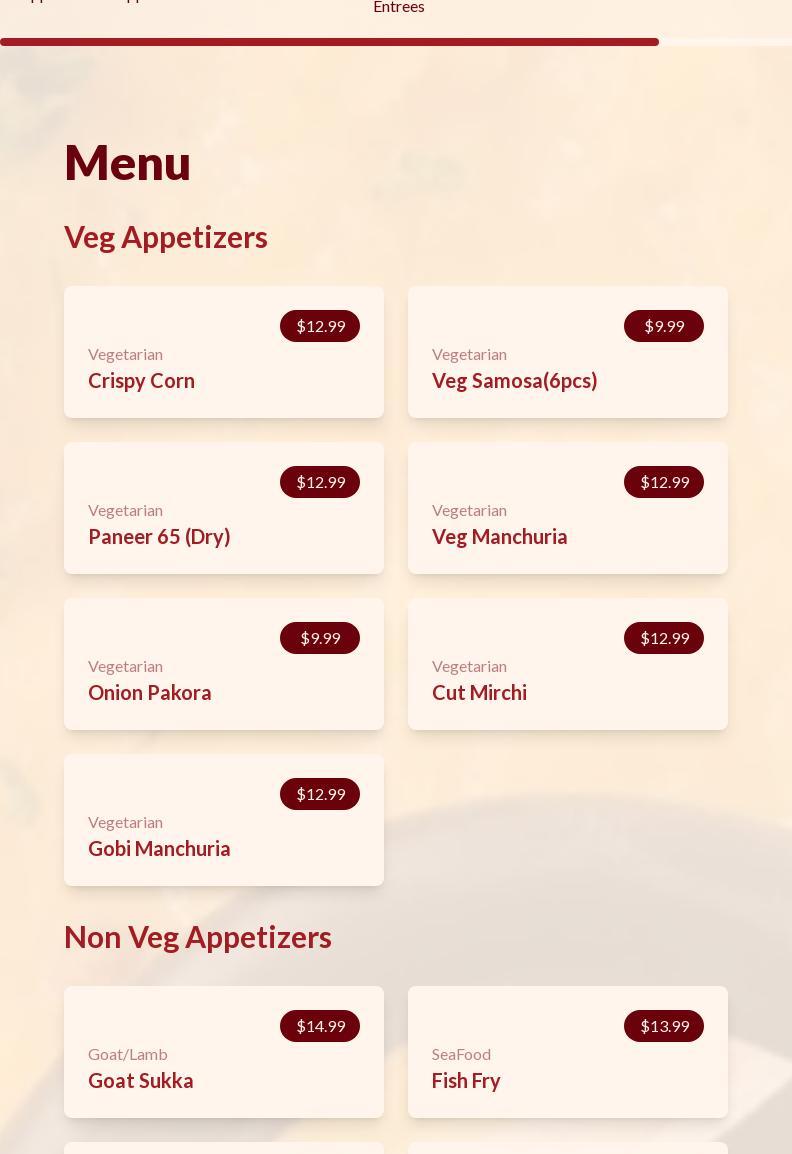Tap the Onion Pakora item card

point(223,664)
